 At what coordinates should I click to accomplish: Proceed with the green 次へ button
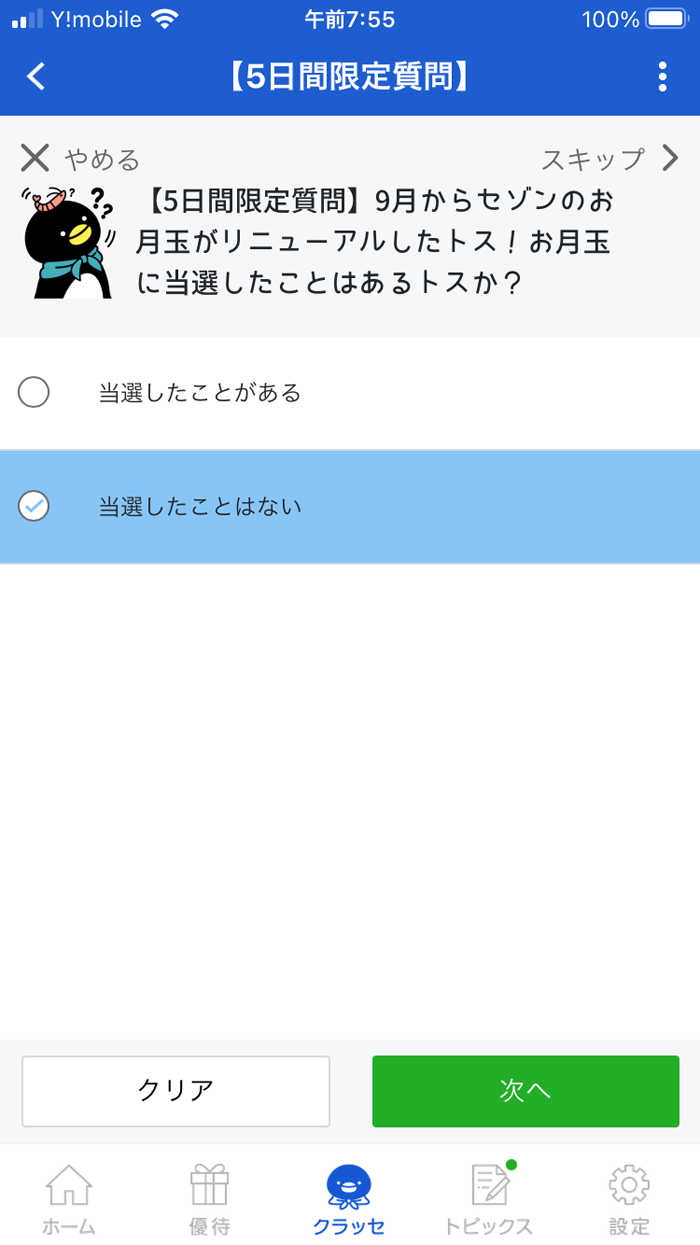[525, 1091]
